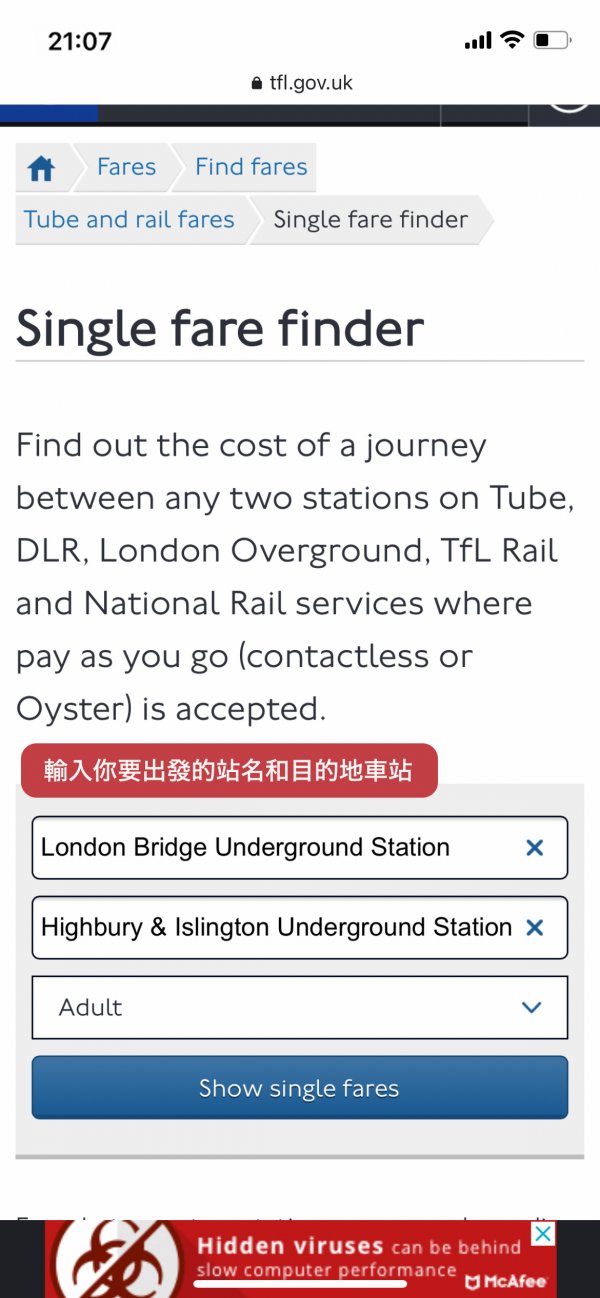Go to the home breadcrumb icon
Viewport: 600px width, 1298px height.
click(x=41, y=168)
